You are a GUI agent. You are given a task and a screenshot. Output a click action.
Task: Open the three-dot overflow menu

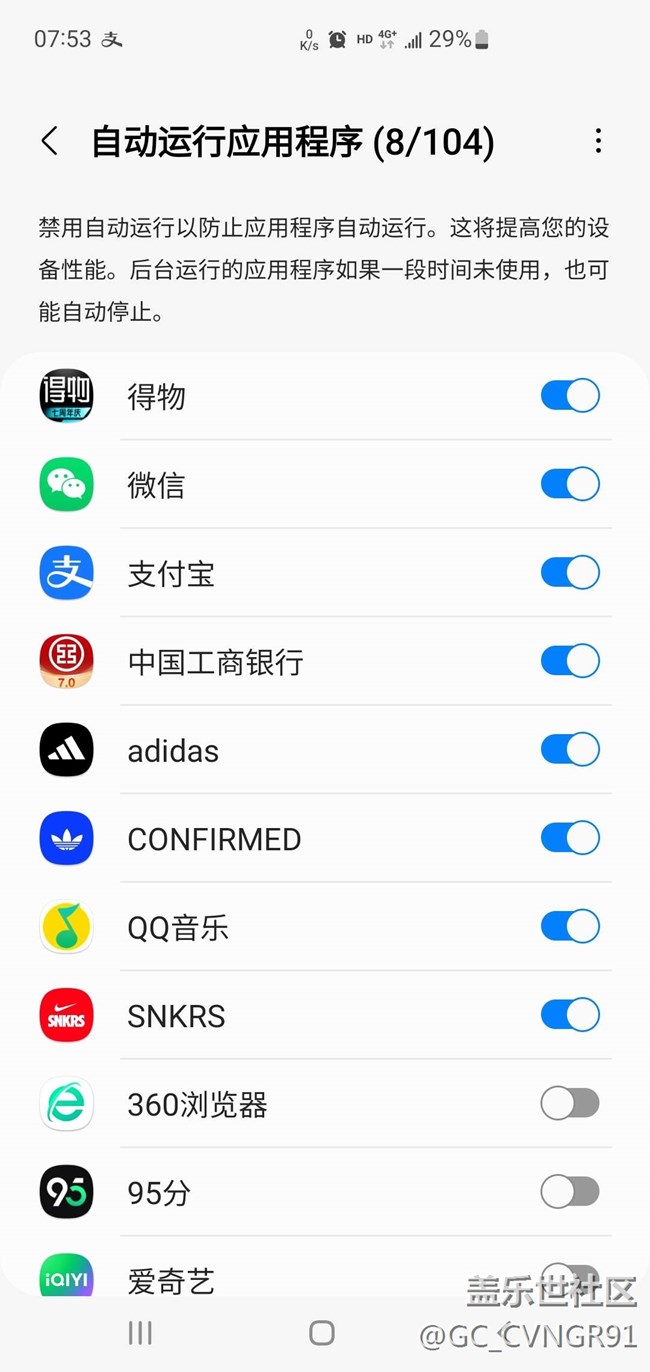click(x=598, y=141)
